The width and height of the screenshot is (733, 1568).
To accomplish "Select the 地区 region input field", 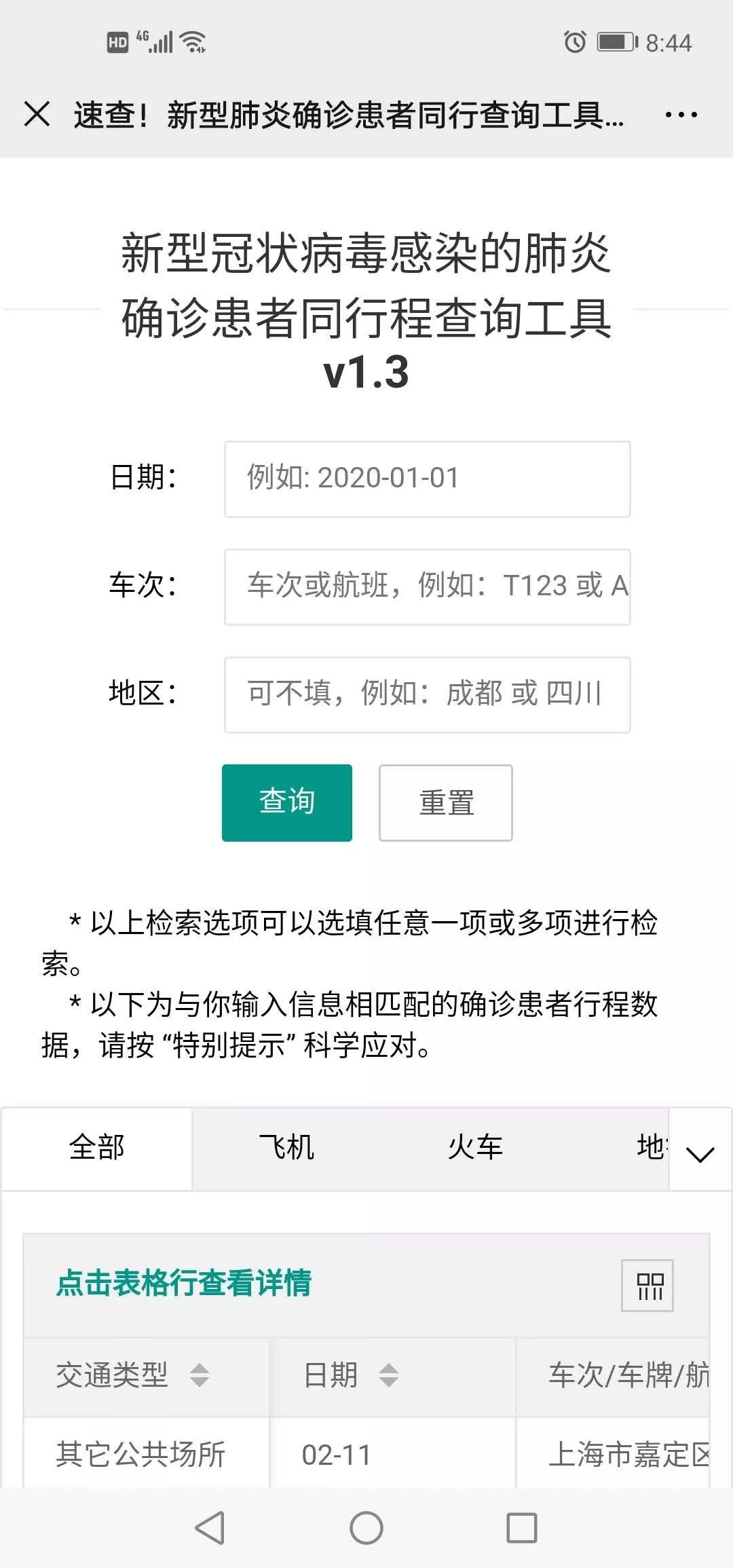I will (x=427, y=694).
